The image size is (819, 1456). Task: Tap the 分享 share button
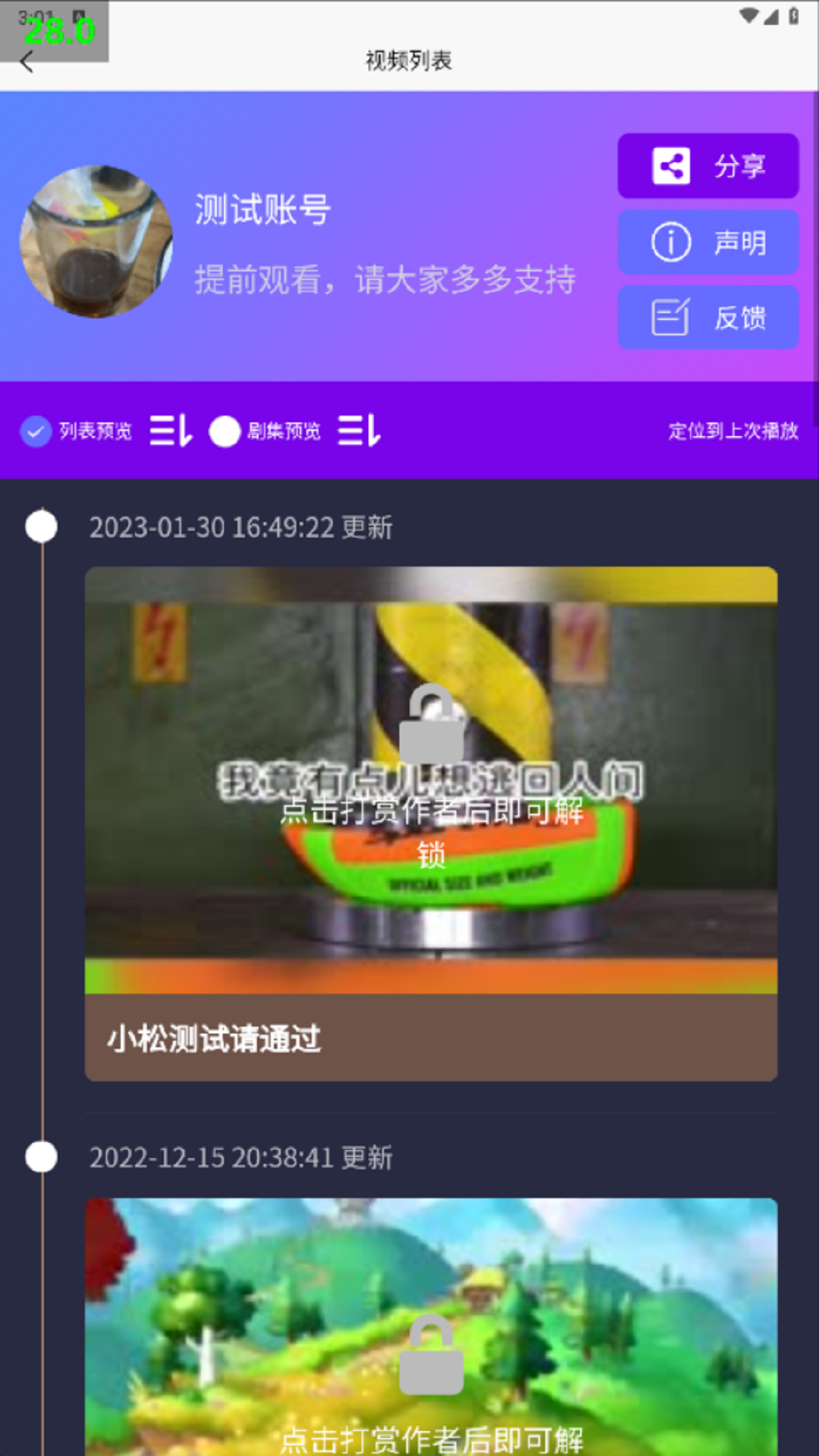708,166
